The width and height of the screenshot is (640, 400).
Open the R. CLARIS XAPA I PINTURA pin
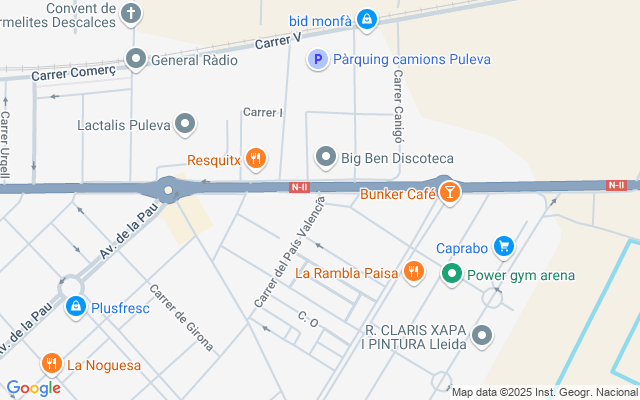[483, 336]
